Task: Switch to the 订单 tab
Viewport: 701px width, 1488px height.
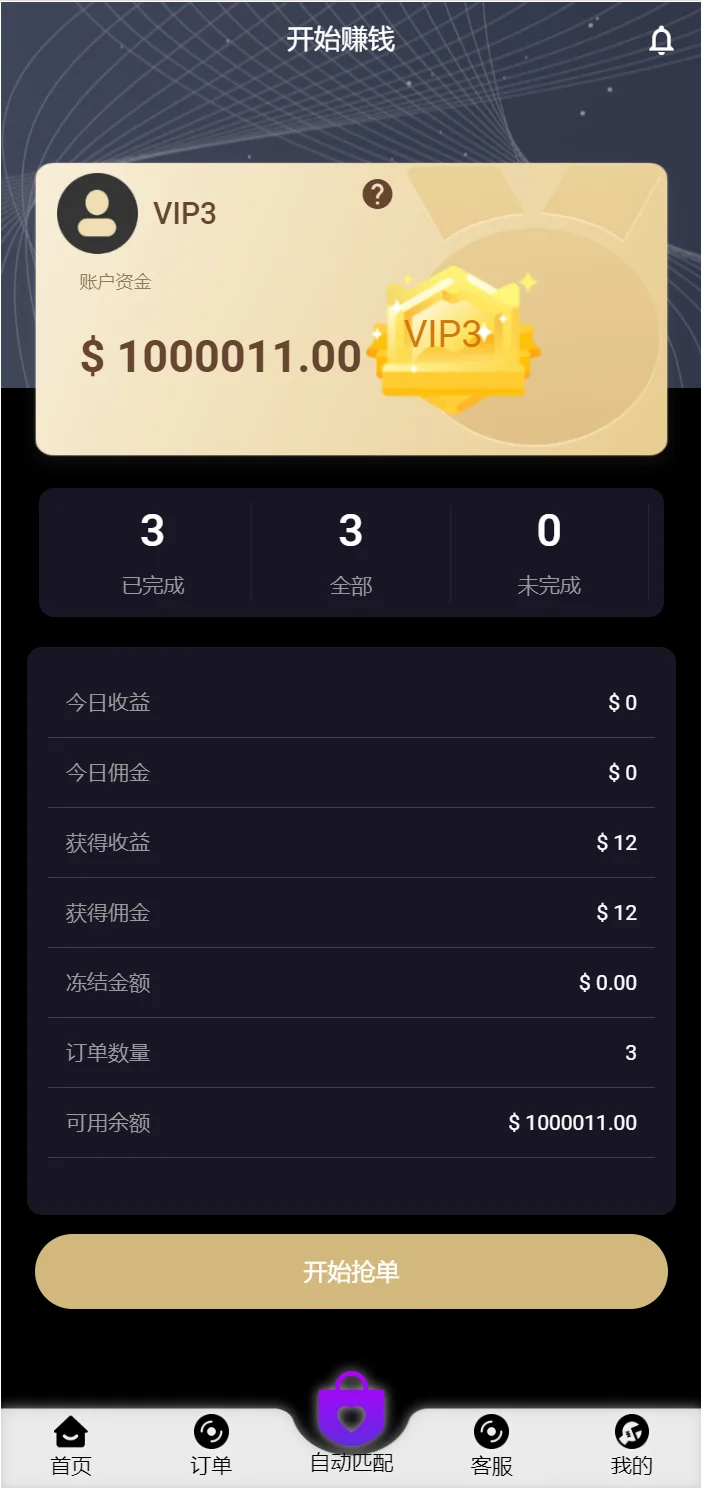Action: [211, 1446]
